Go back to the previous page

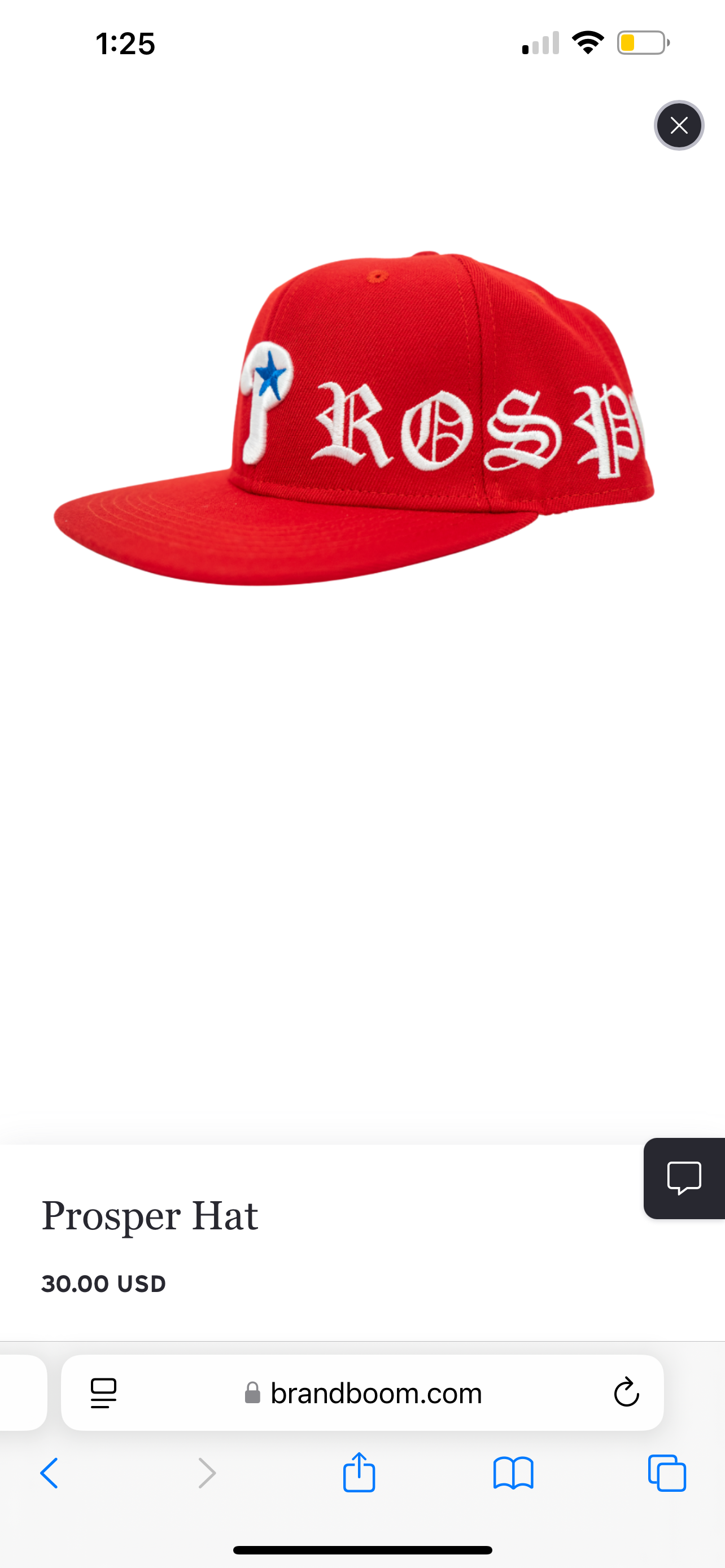[x=49, y=1474]
